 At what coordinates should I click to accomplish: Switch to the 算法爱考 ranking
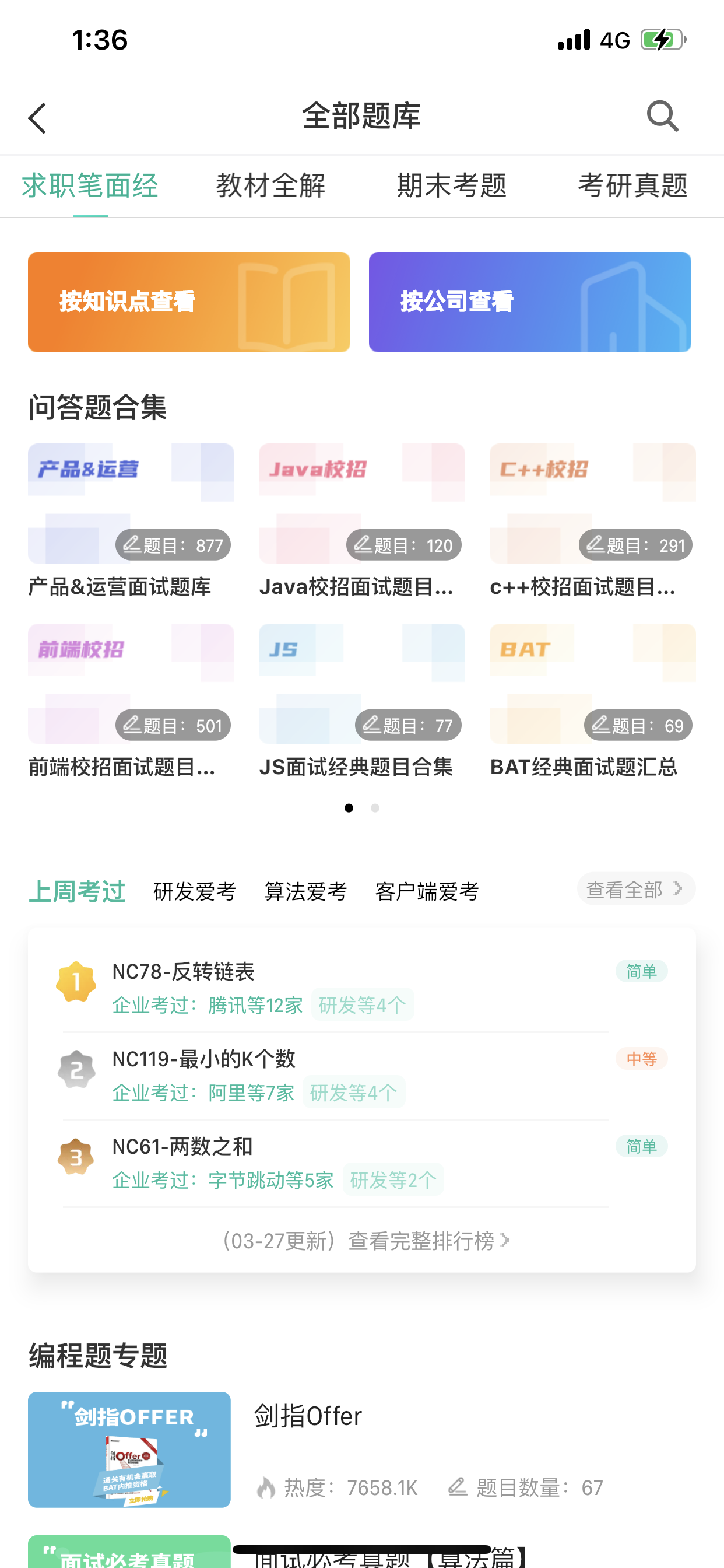(x=305, y=892)
